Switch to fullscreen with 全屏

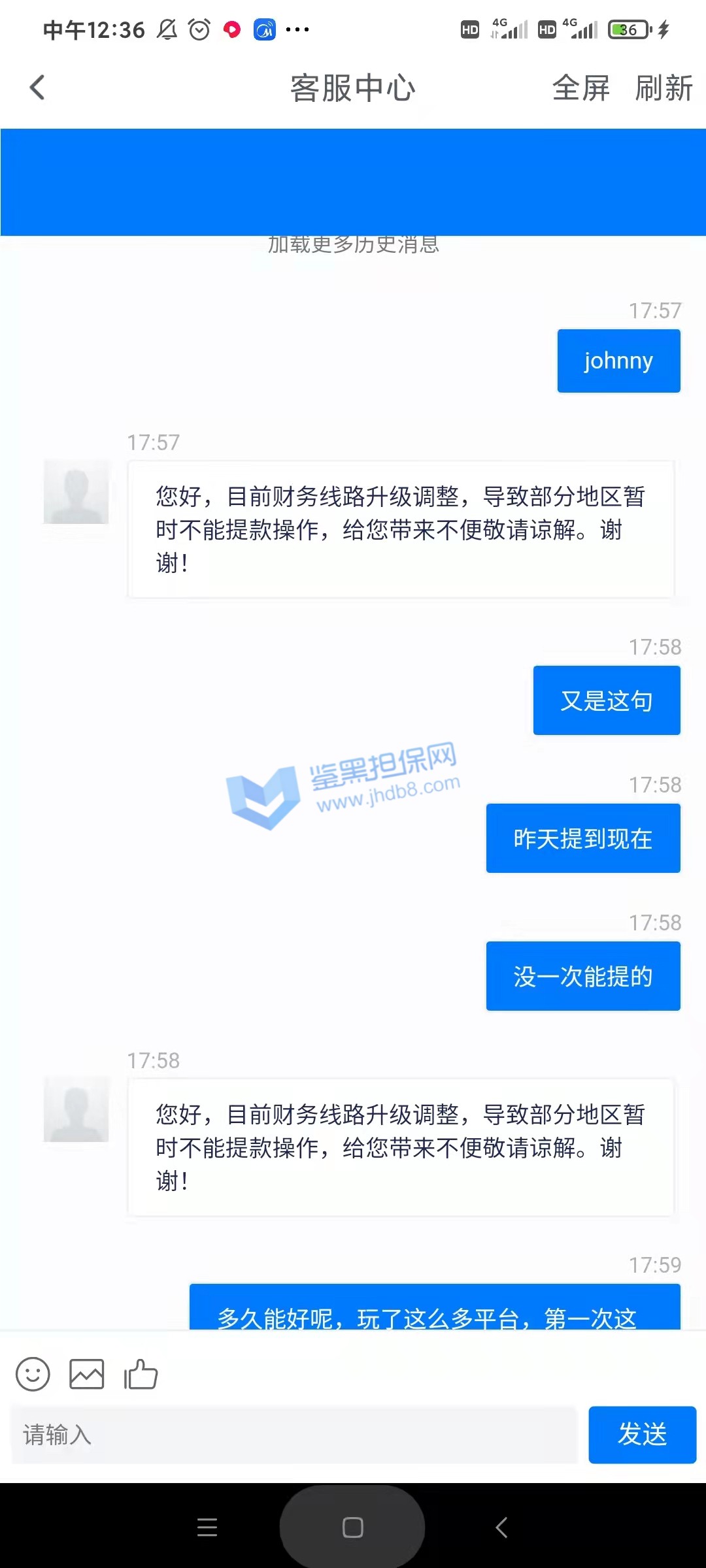click(x=580, y=88)
